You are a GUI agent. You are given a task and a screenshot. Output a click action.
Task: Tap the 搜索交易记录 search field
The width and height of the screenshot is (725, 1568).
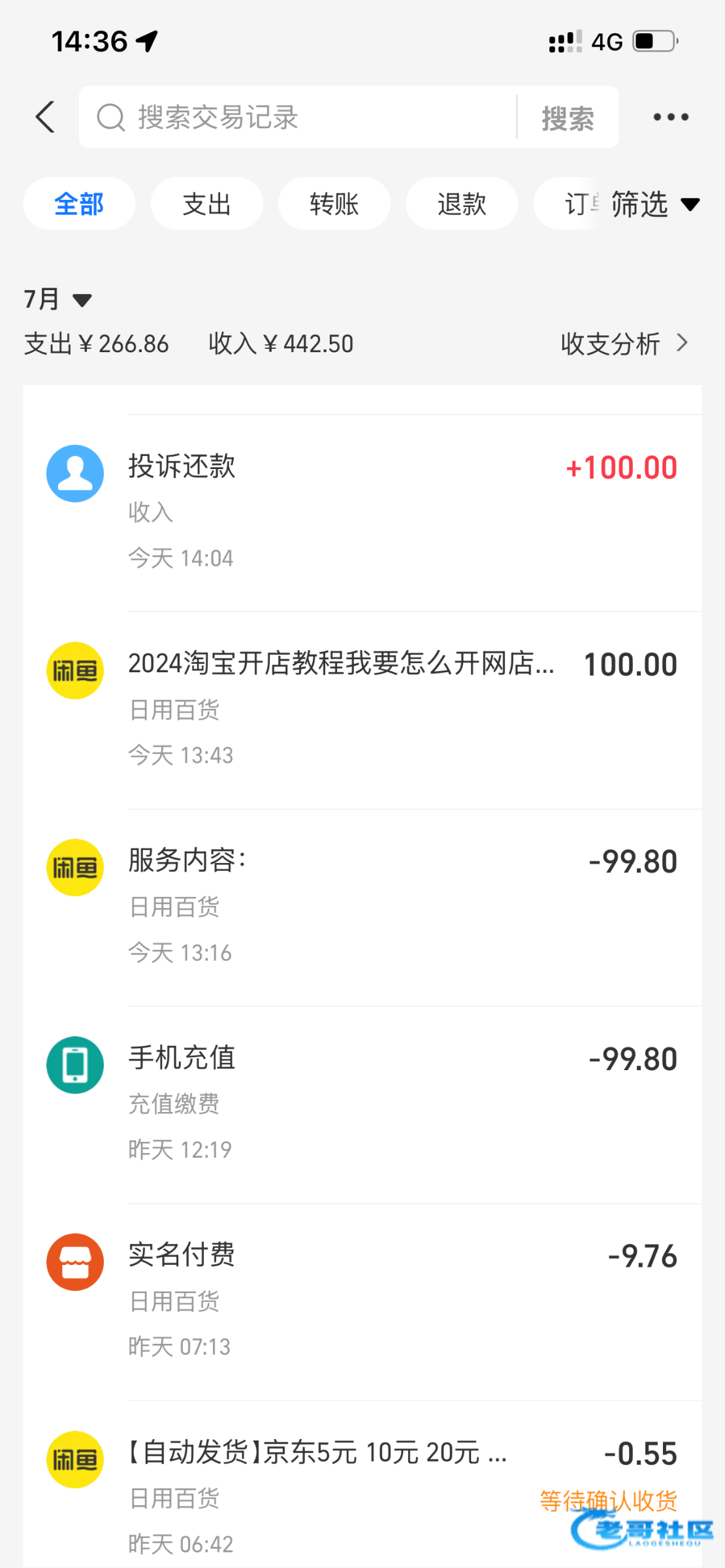tap(298, 118)
